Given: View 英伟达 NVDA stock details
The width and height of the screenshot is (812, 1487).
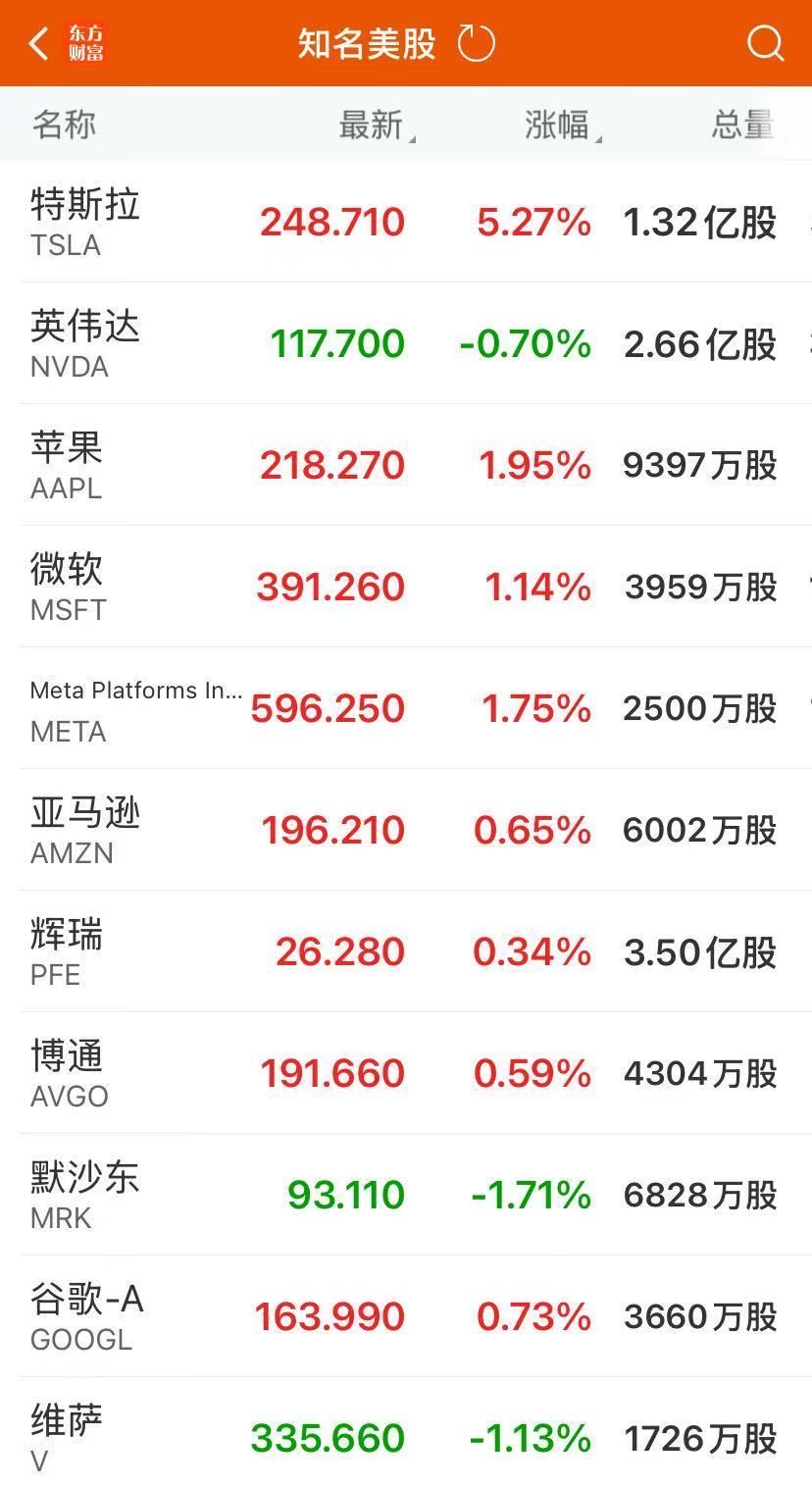Looking at the screenshot, I should (x=406, y=343).
